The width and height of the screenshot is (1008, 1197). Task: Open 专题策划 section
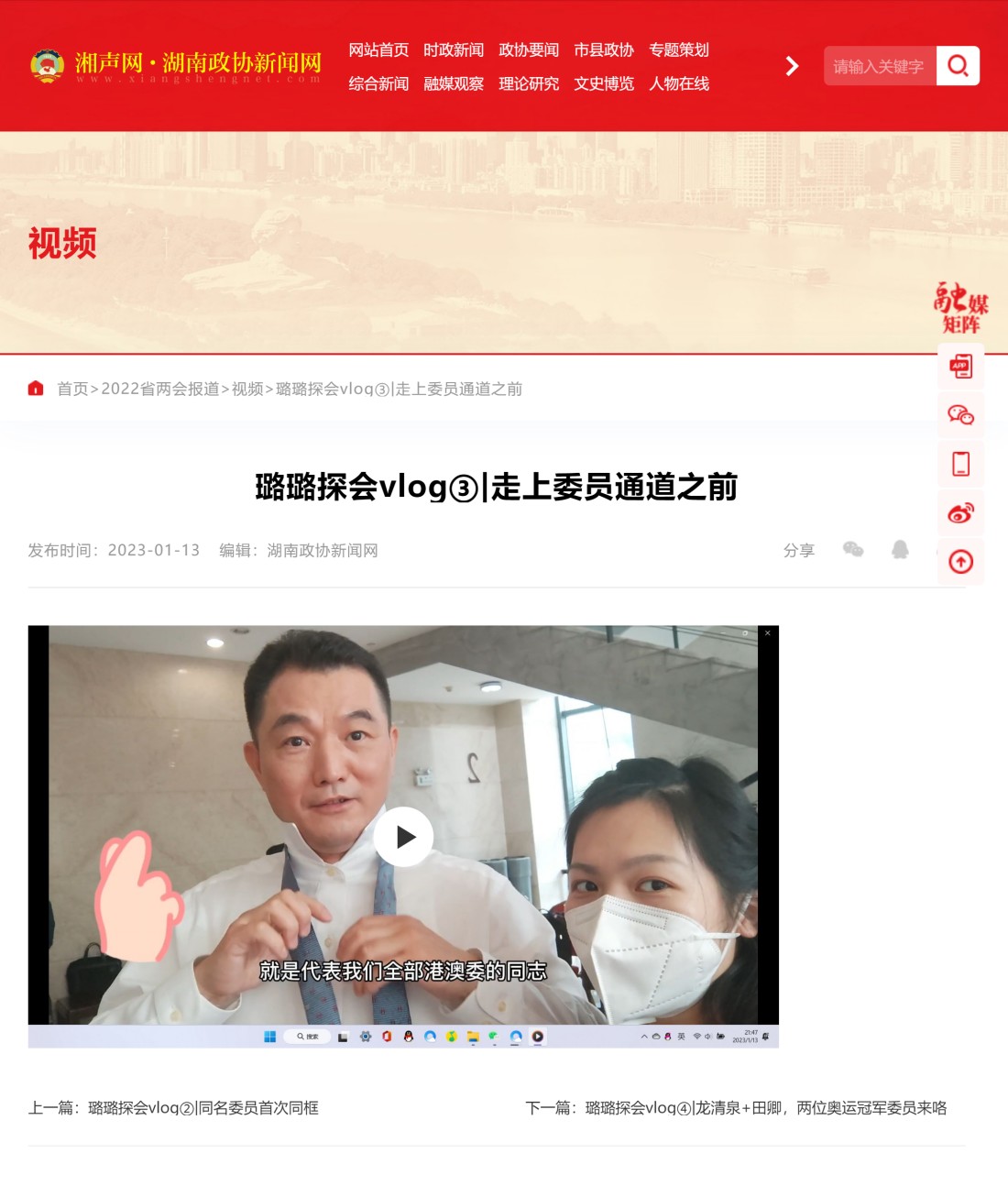(x=679, y=50)
